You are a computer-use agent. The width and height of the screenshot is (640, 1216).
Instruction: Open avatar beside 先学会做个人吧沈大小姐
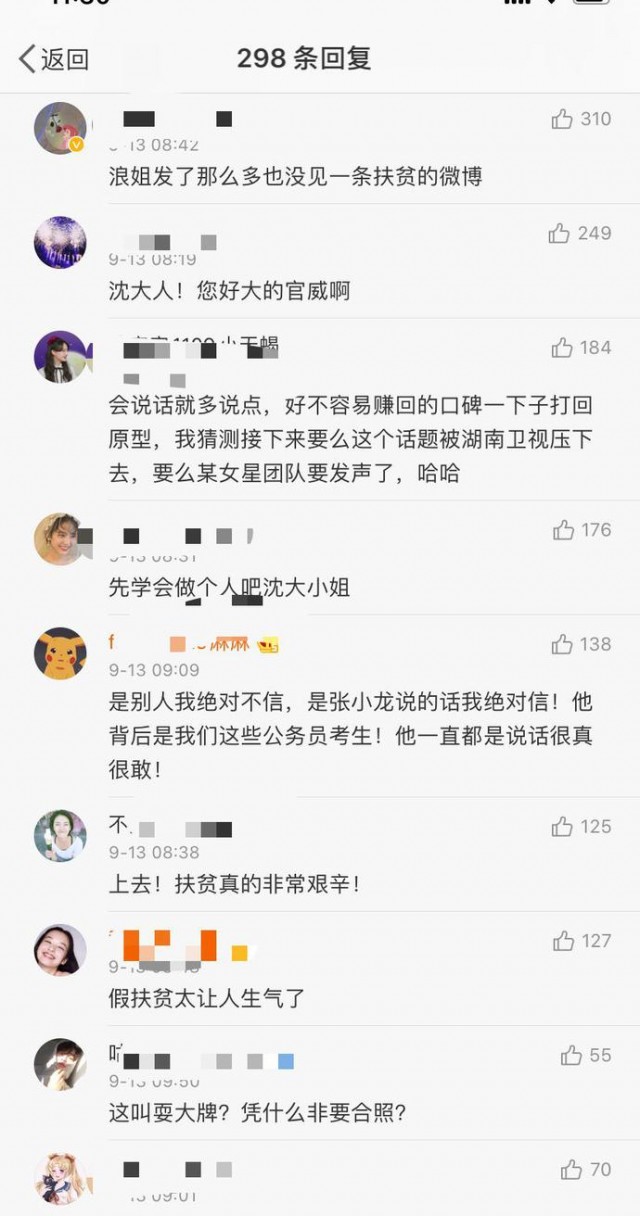(60, 539)
